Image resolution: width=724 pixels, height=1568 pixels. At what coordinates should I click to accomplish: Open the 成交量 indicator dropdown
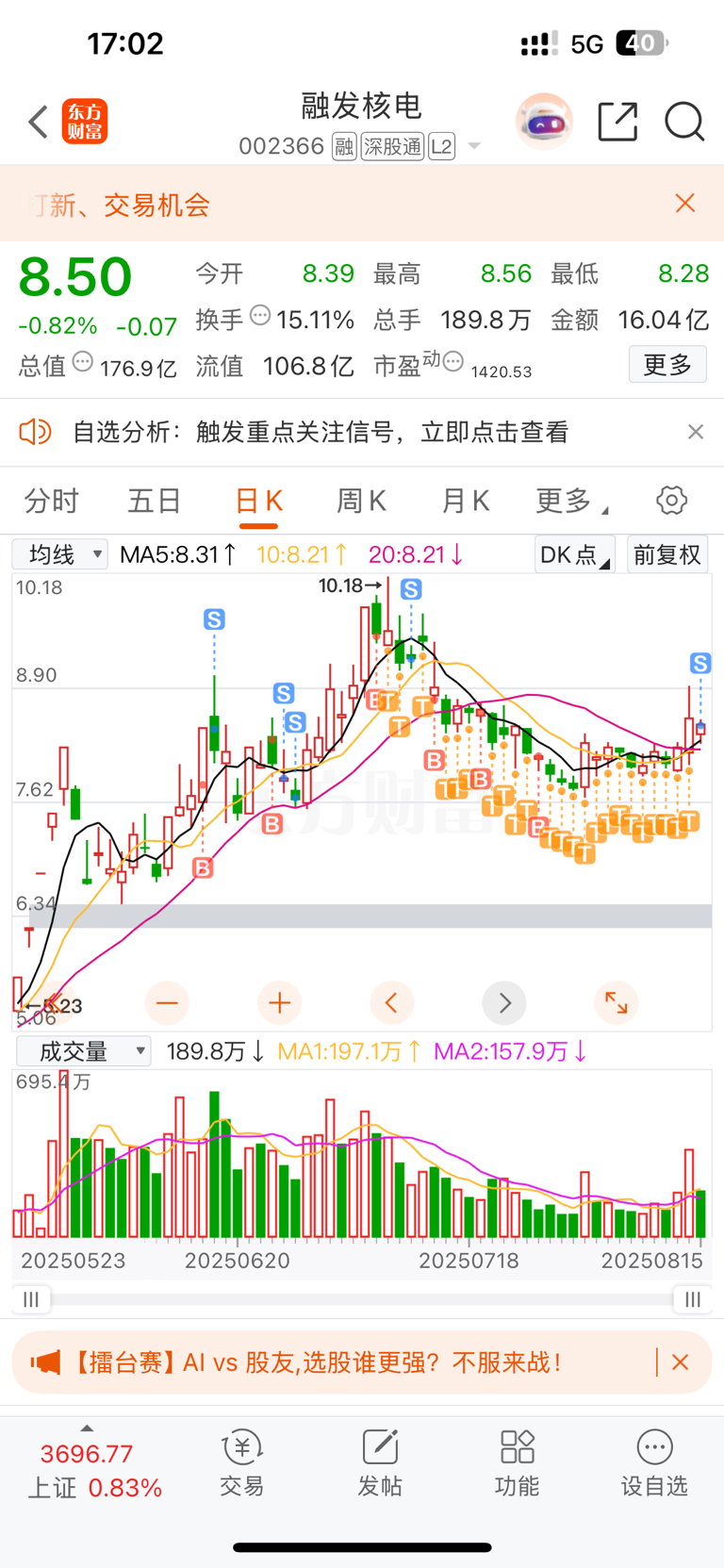tap(84, 1051)
